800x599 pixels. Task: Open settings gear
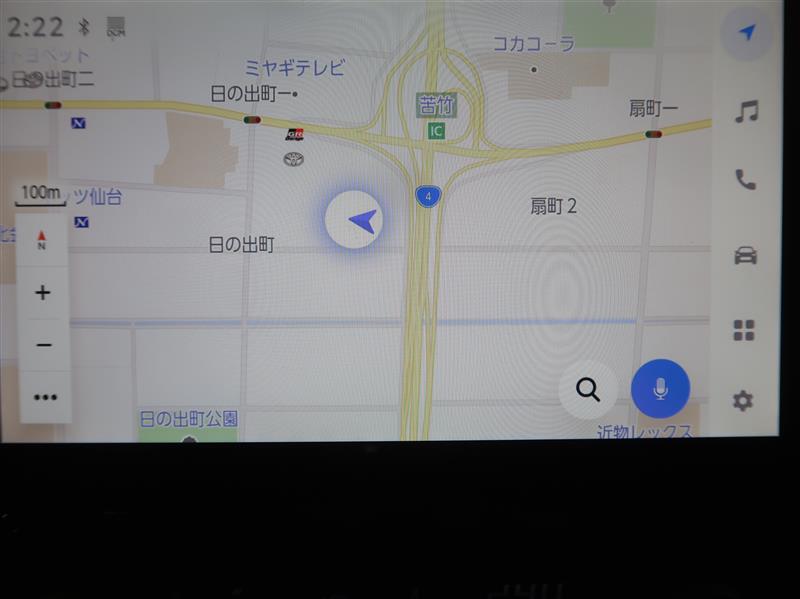pos(742,401)
